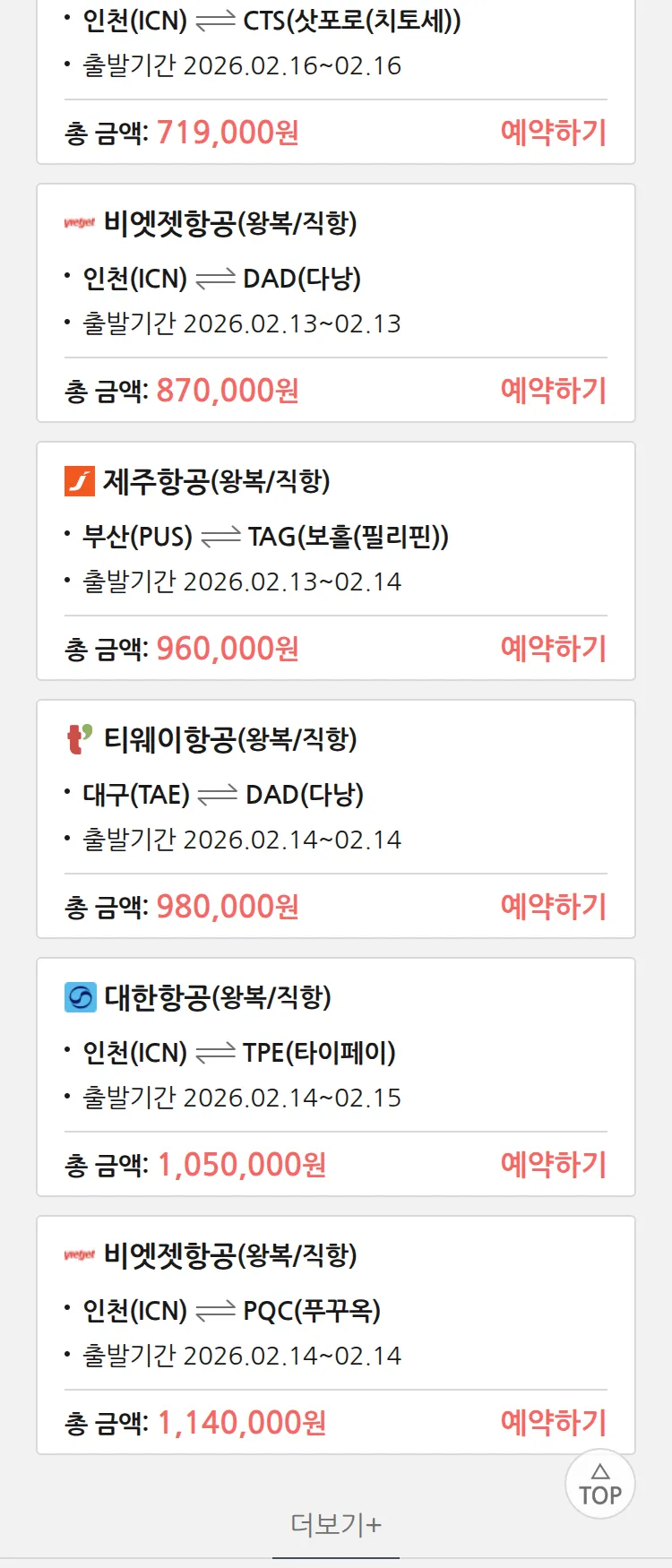Image resolution: width=672 pixels, height=1568 pixels.
Task: Book the 719,000원 Sapporo flight
Action: click(553, 133)
